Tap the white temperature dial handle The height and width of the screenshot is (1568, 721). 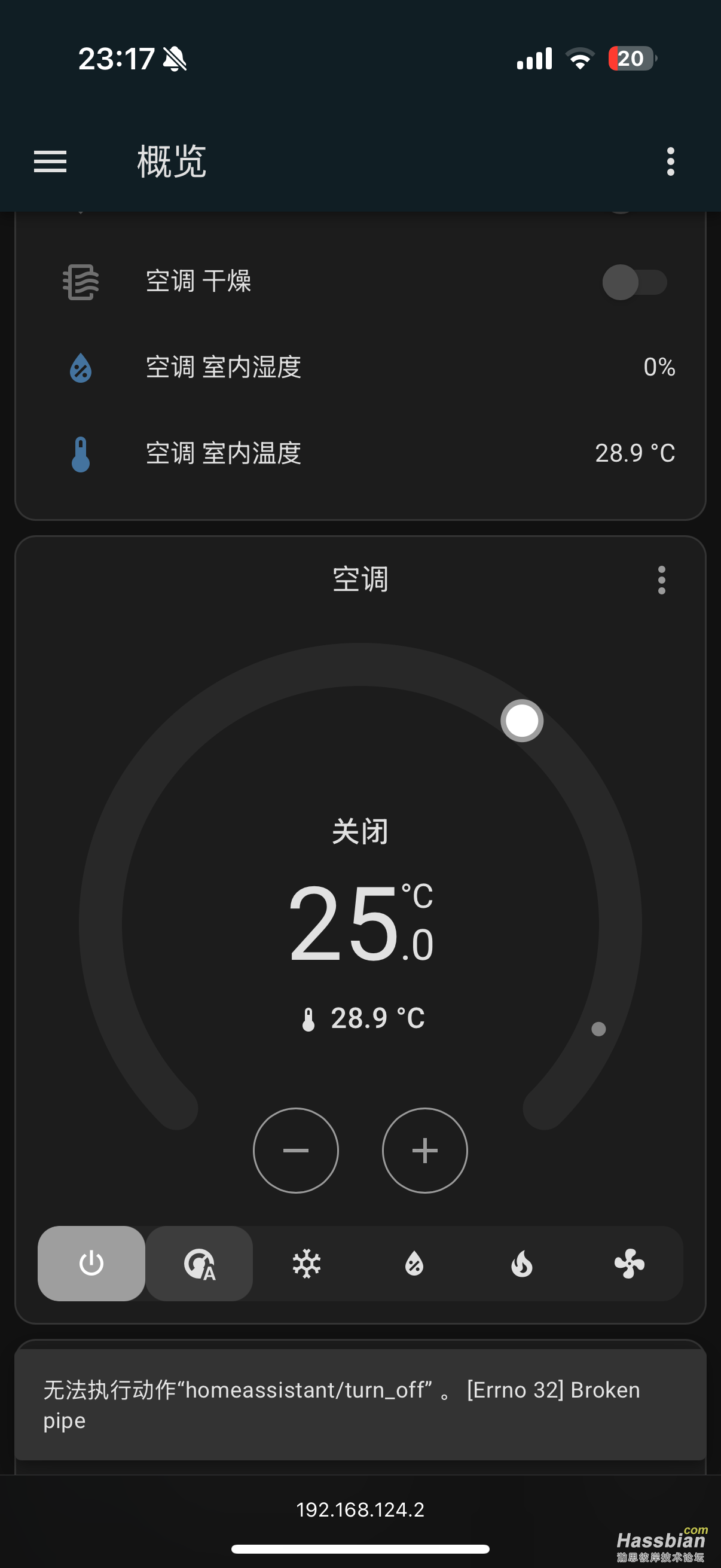pos(521,721)
